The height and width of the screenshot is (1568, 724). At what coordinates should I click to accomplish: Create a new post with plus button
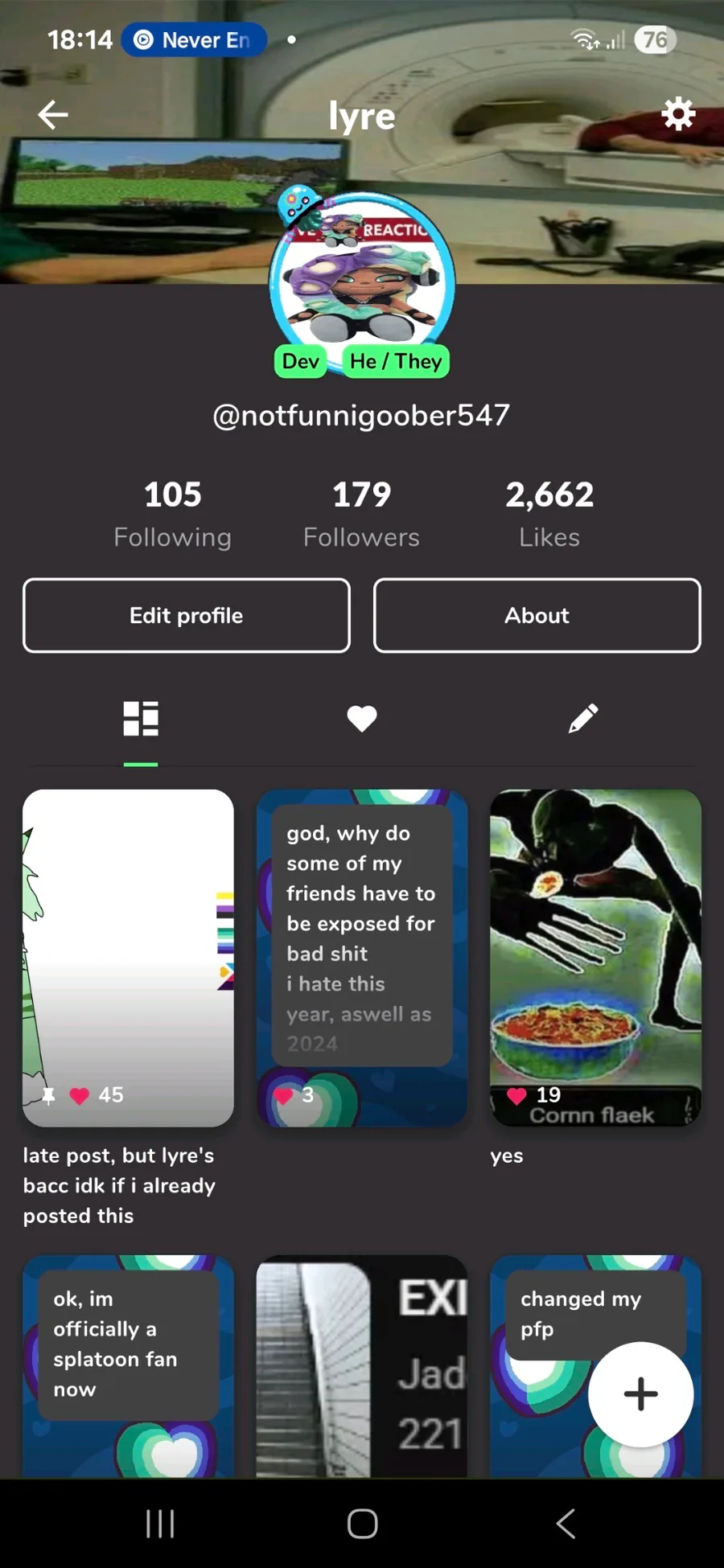640,1394
